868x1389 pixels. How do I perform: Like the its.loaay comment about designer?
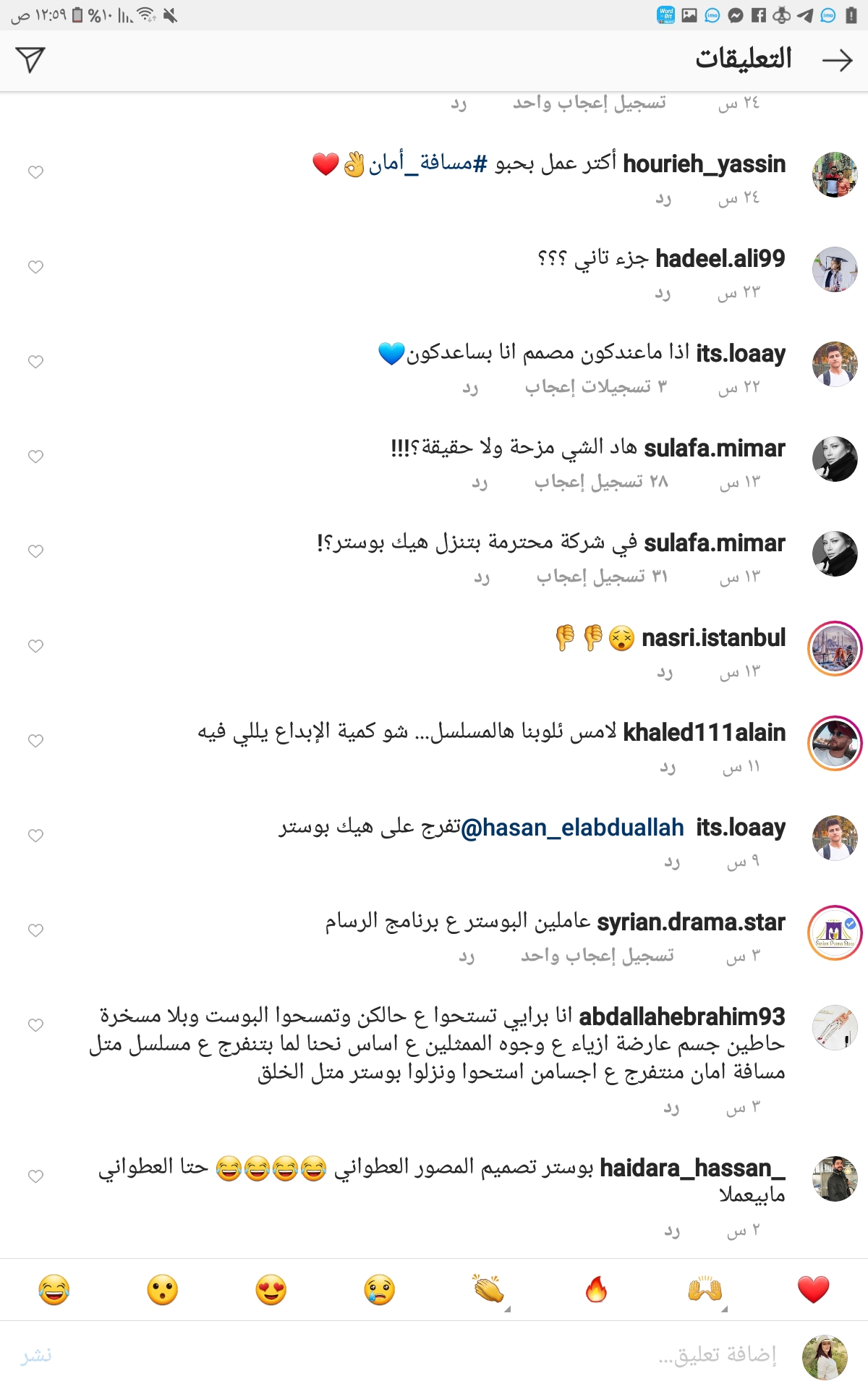[x=35, y=362]
